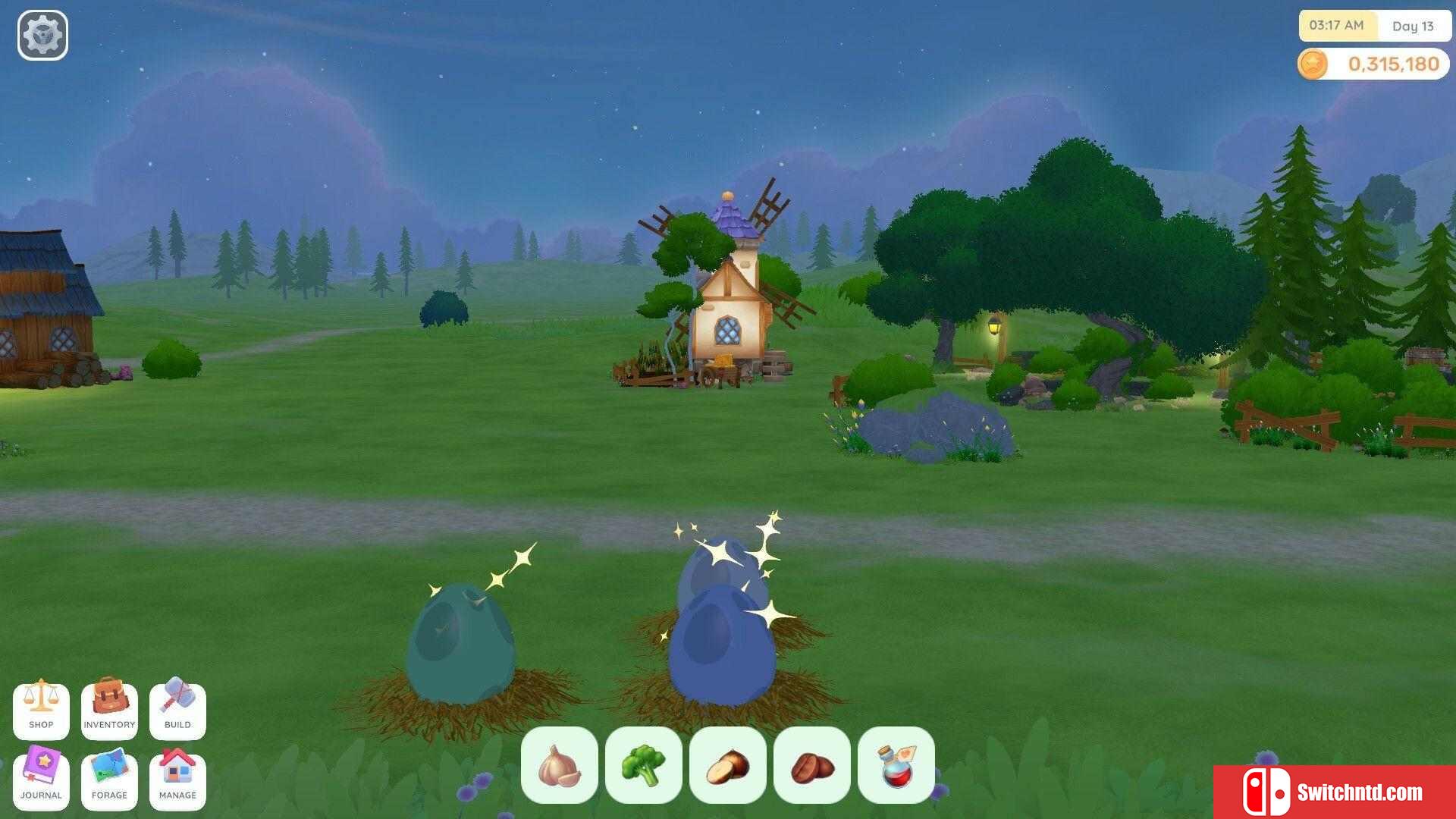Open the Inventory backpack
Image resolution: width=1456 pixels, height=819 pixels.
pyautogui.click(x=109, y=711)
